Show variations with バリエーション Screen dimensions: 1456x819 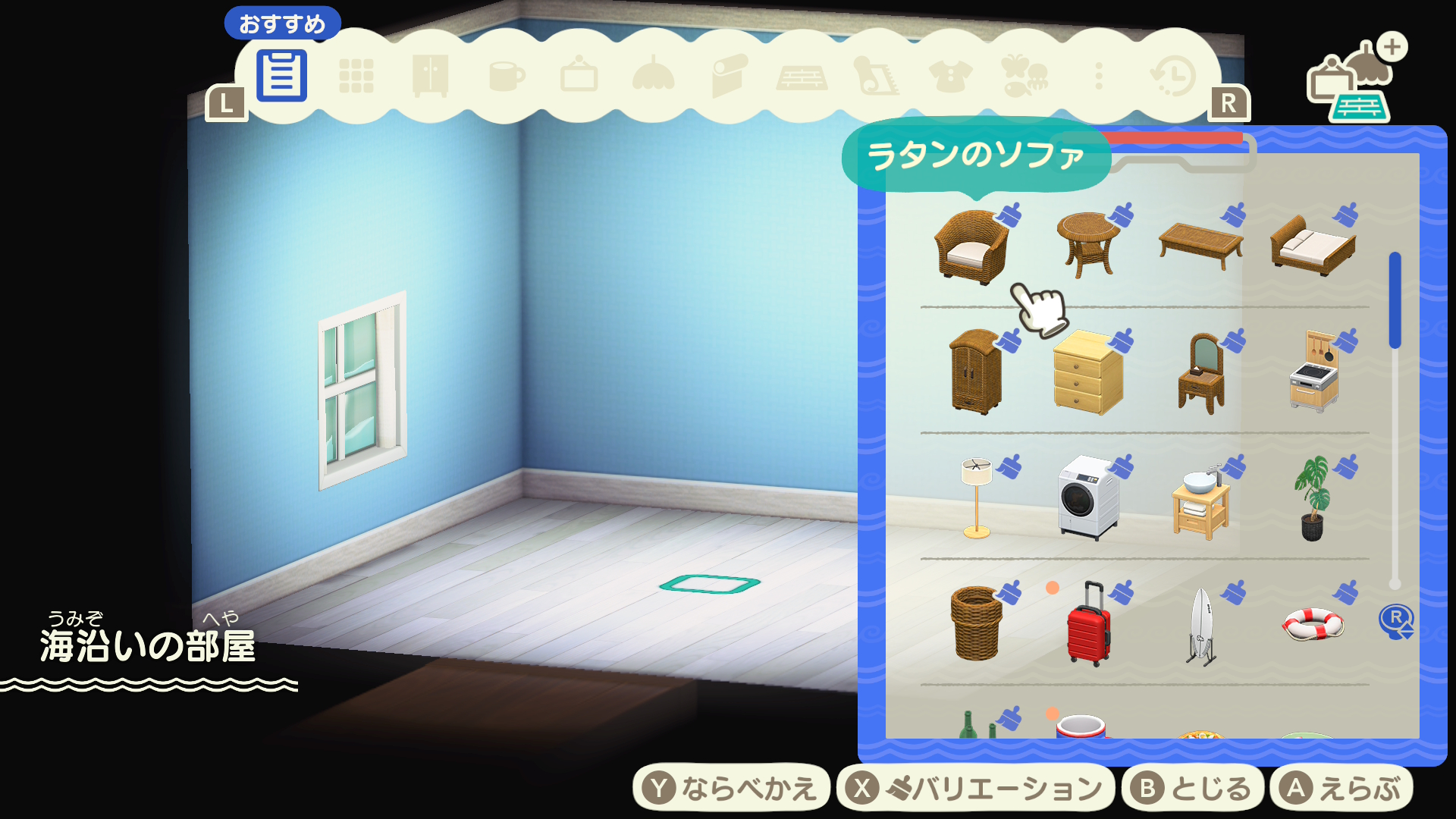coord(975,789)
